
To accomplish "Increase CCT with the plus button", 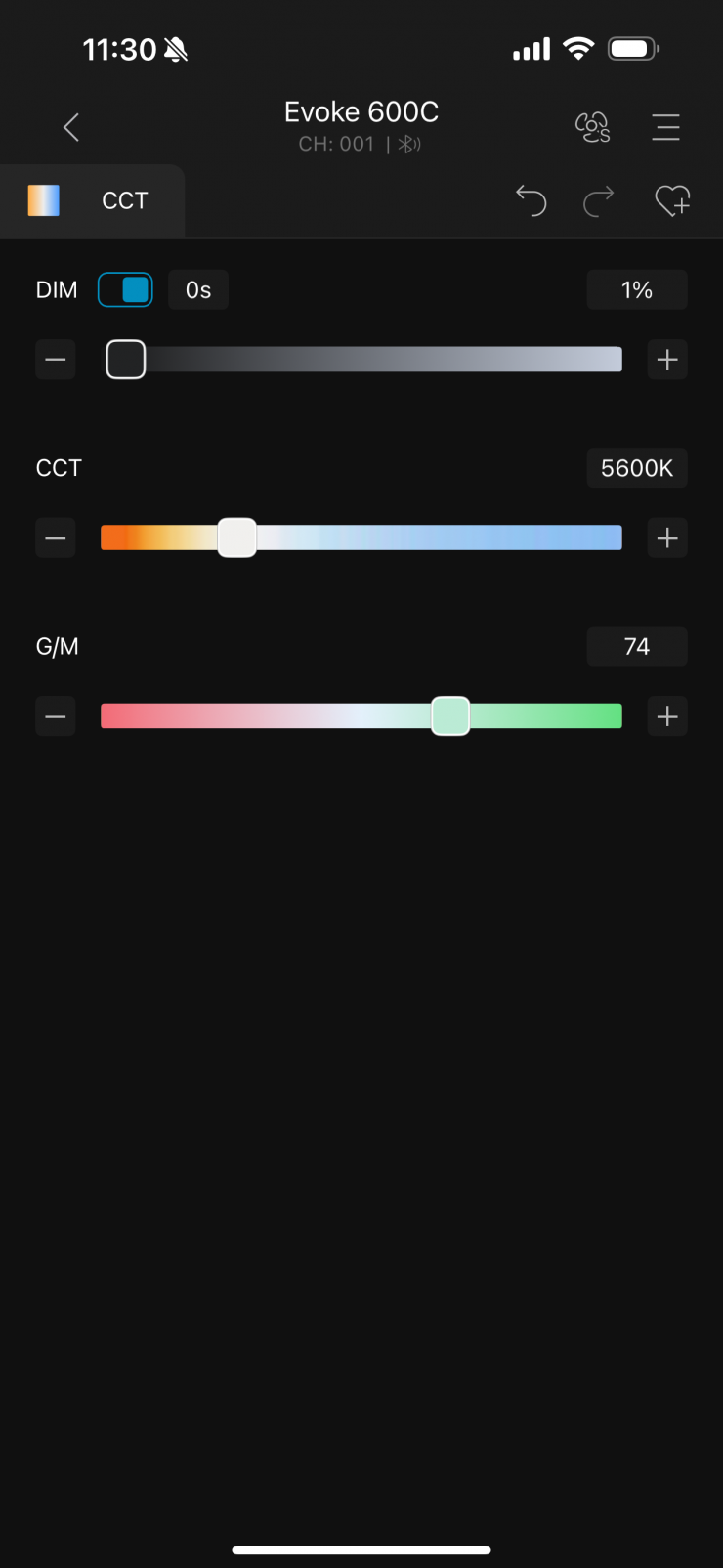I will click(667, 538).
